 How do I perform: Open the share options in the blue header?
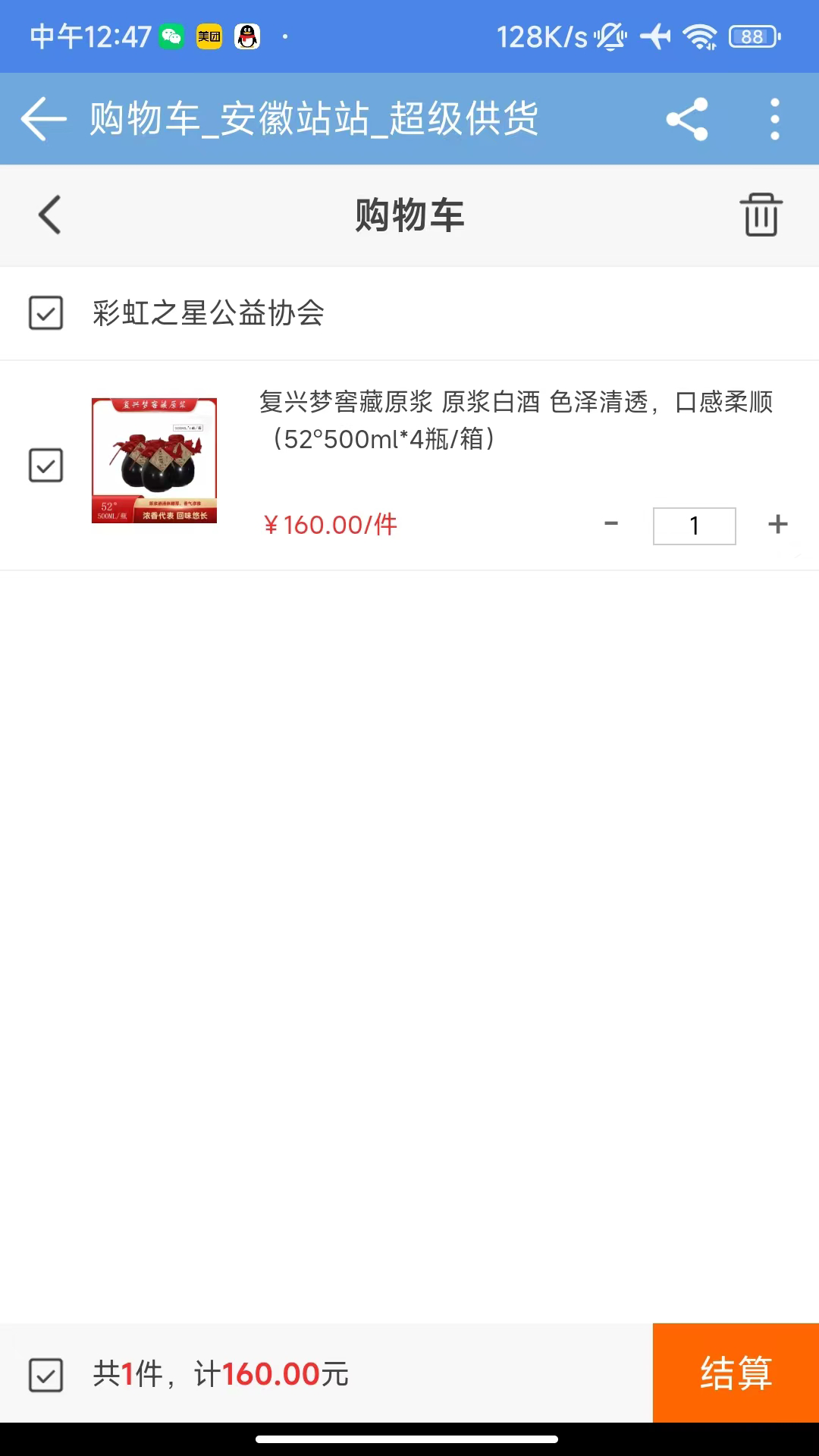(x=685, y=118)
